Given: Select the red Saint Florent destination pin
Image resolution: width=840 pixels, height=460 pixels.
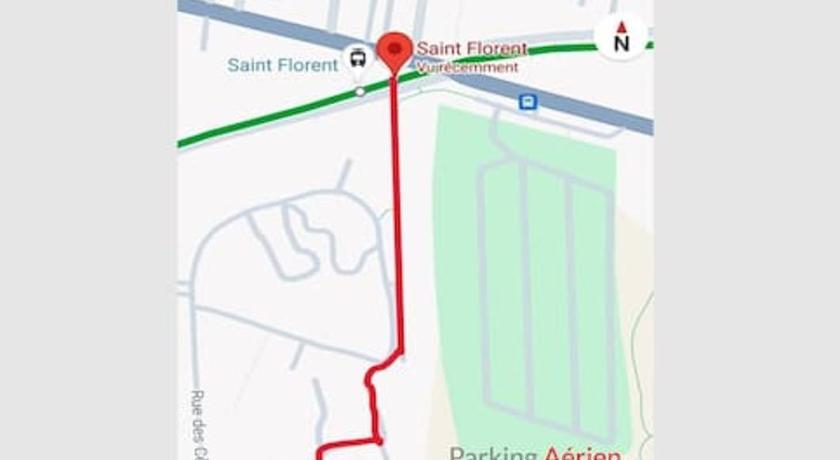Looking at the screenshot, I should [394, 50].
